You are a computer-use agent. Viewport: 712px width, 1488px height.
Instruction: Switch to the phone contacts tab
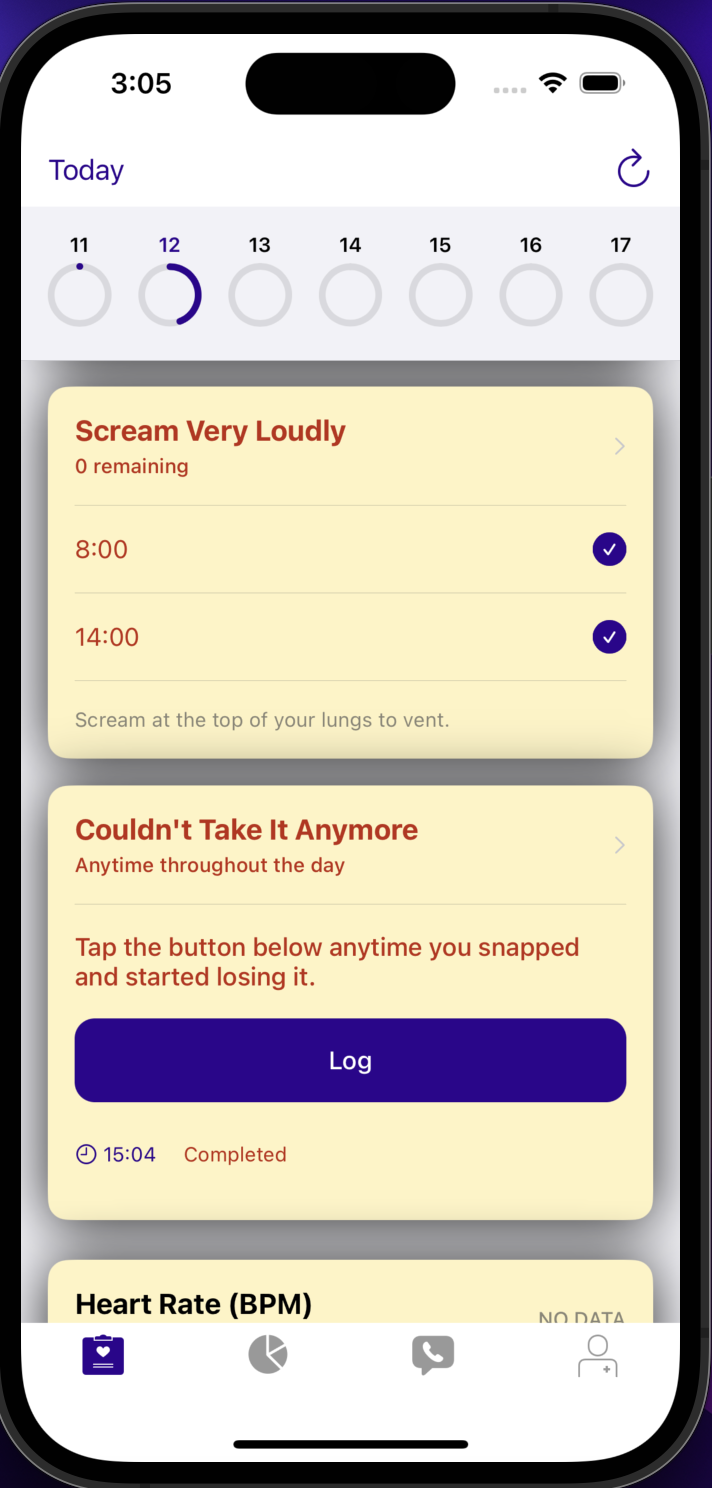coord(433,1355)
